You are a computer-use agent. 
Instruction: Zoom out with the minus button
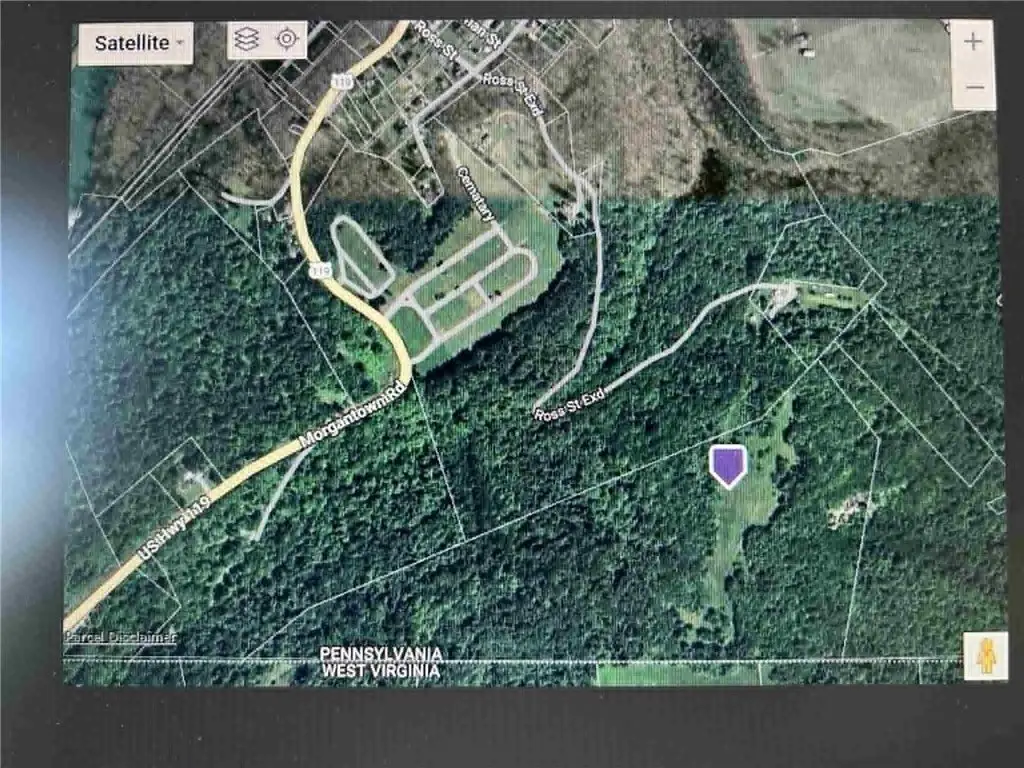[973, 88]
